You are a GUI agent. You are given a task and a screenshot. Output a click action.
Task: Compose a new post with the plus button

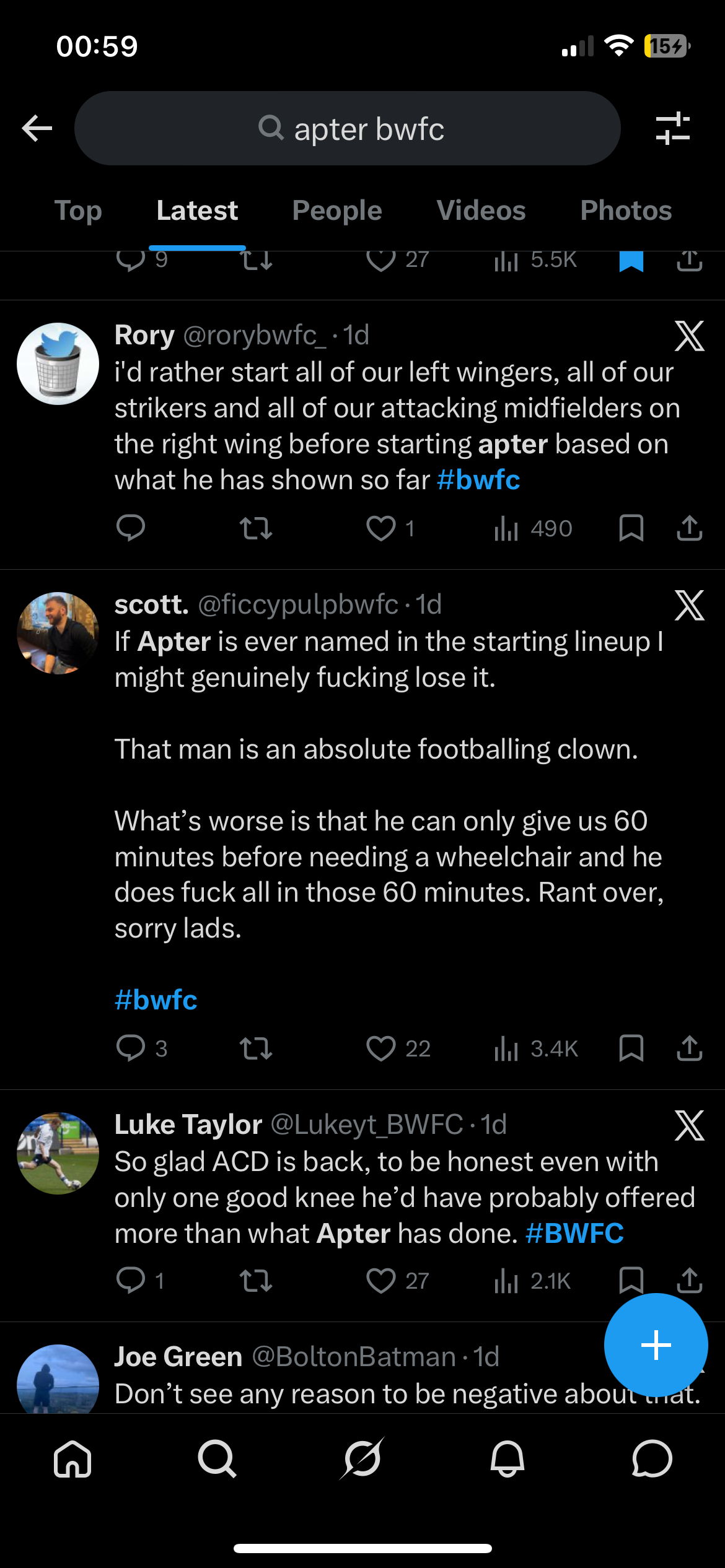656,1345
